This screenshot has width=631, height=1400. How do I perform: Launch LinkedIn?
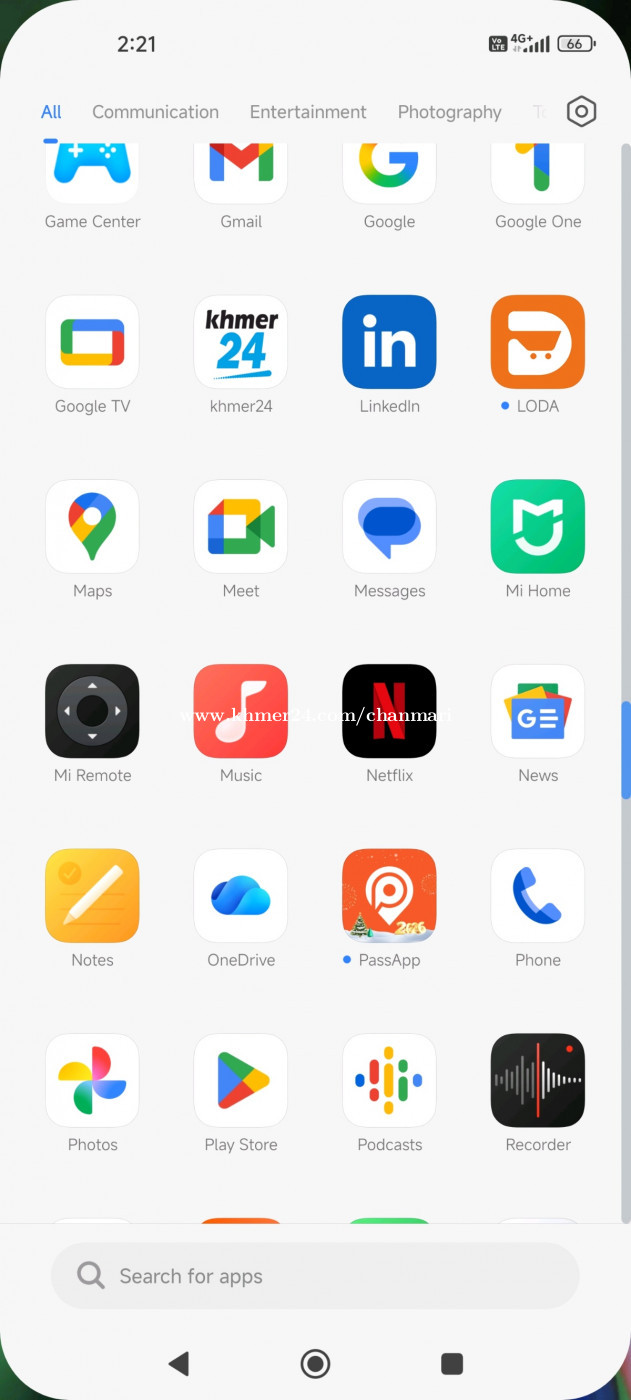pyautogui.click(x=389, y=342)
